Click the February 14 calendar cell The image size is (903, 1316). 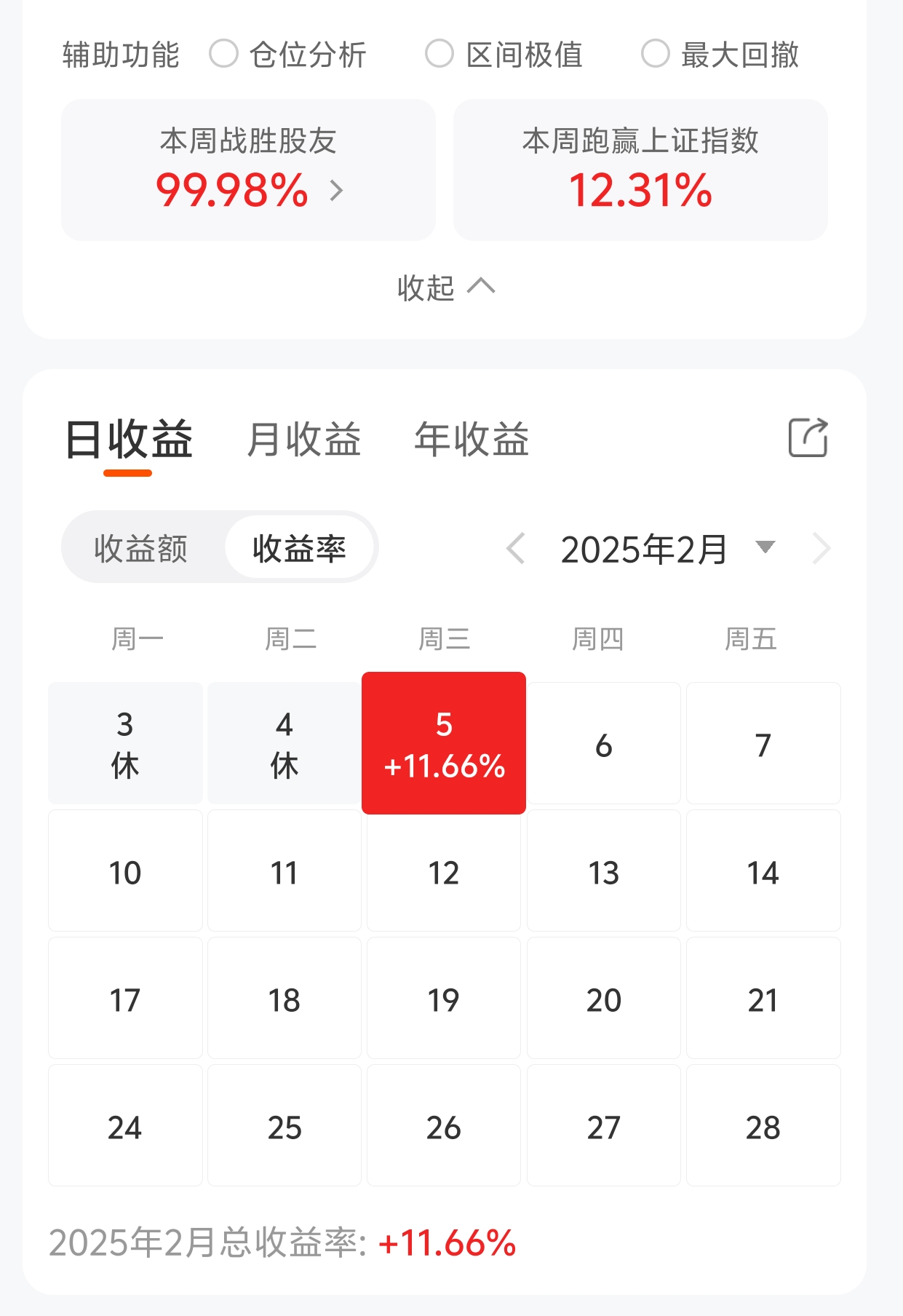763,871
